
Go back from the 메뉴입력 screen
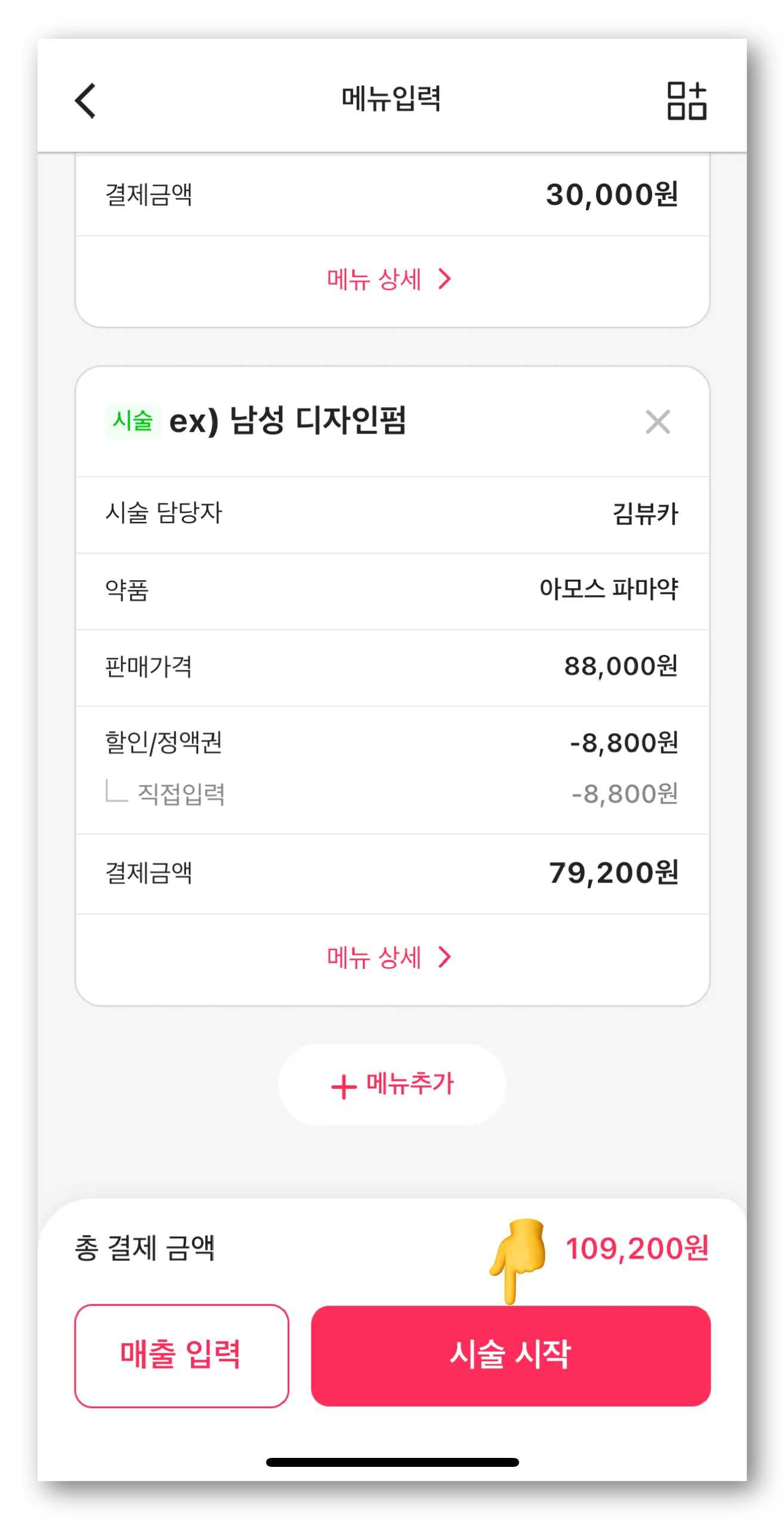[85, 100]
